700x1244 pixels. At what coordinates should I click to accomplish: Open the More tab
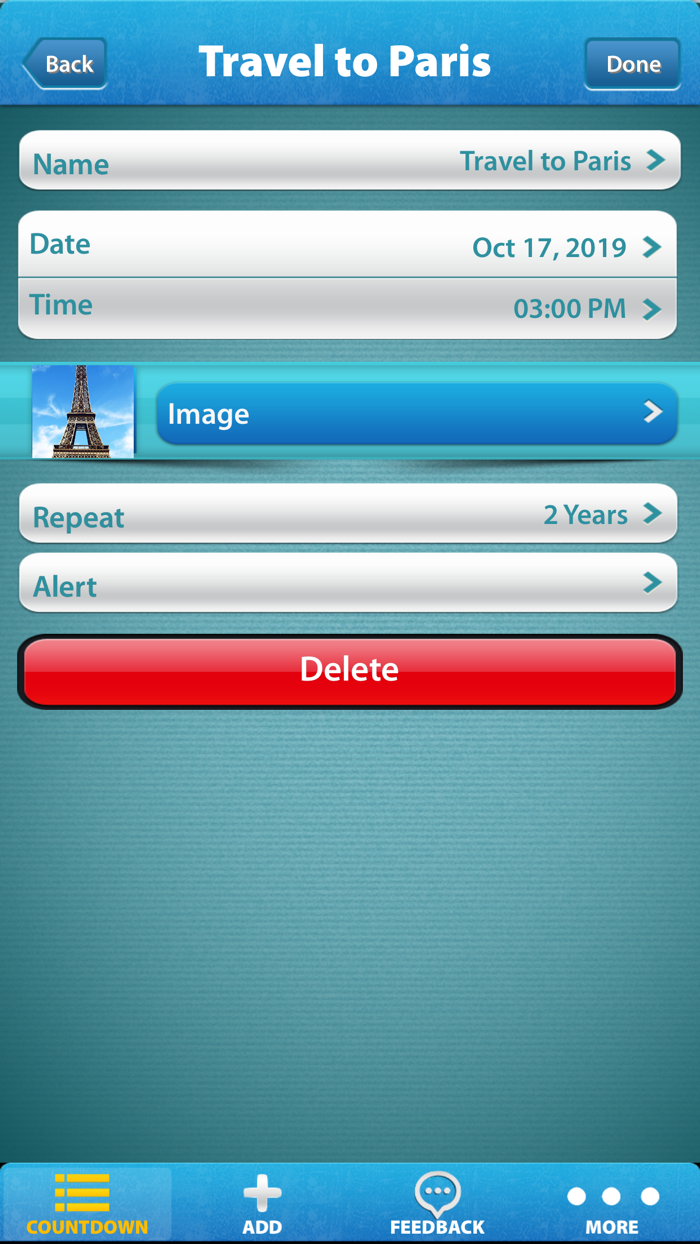tap(612, 1204)
